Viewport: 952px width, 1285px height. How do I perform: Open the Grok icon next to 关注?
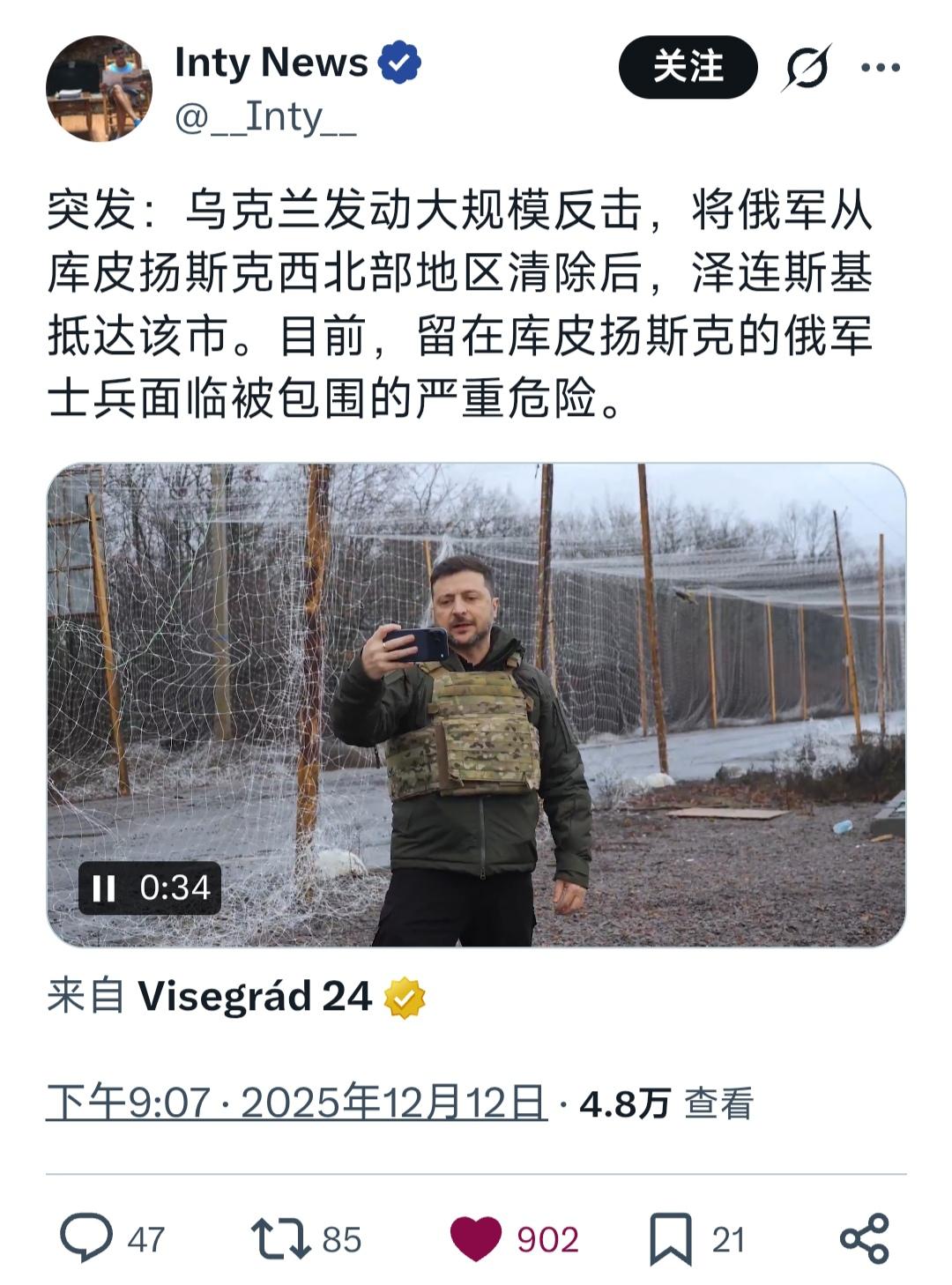point(807,67)
